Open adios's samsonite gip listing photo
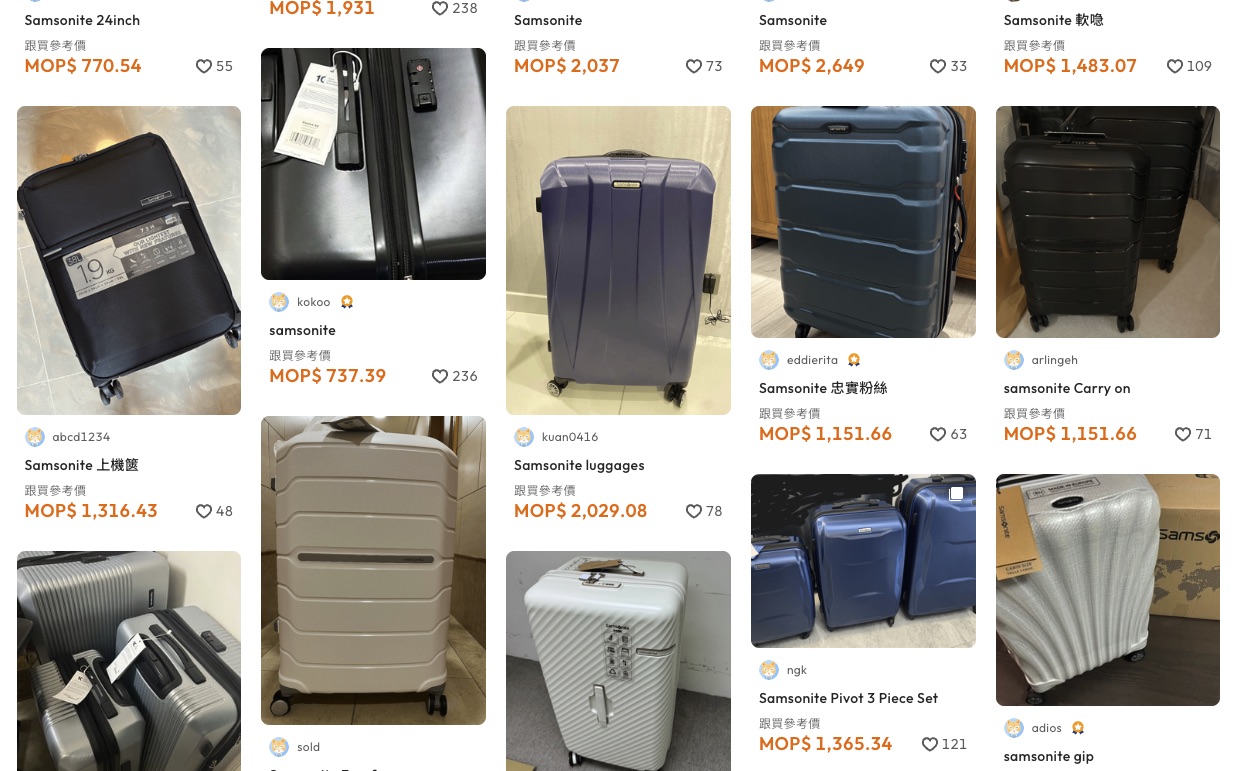Image resolution: width=1255 pixels, height=771 pixels. tap(1107, 589)
